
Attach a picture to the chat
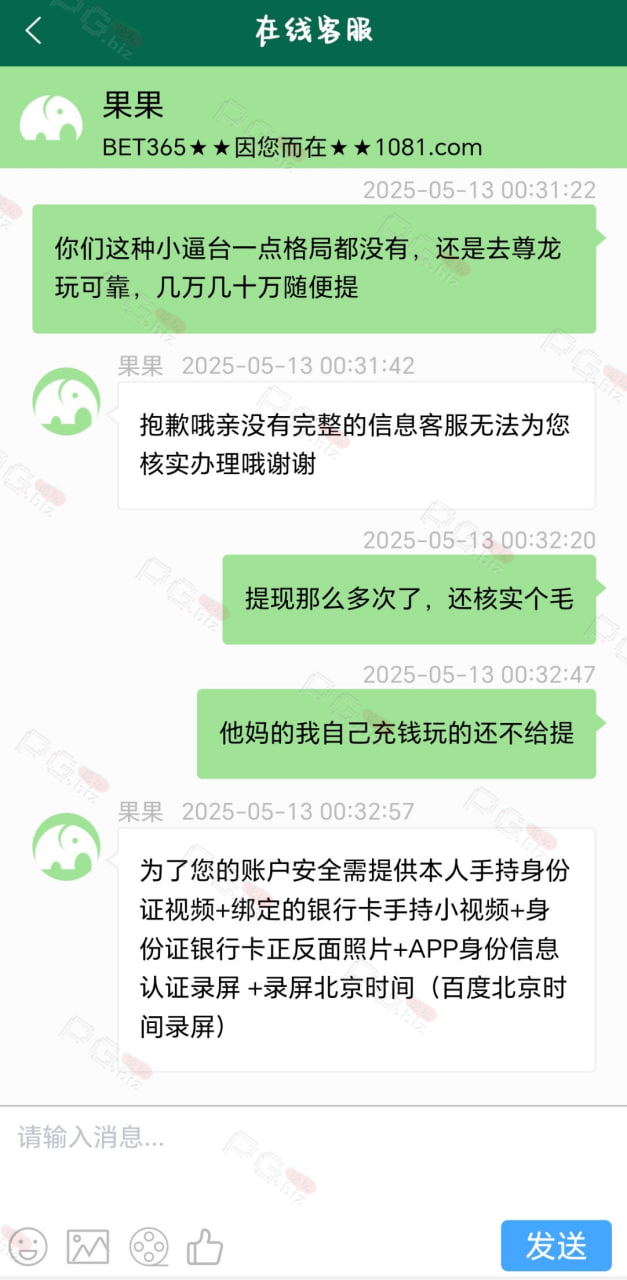[88, 1247]
